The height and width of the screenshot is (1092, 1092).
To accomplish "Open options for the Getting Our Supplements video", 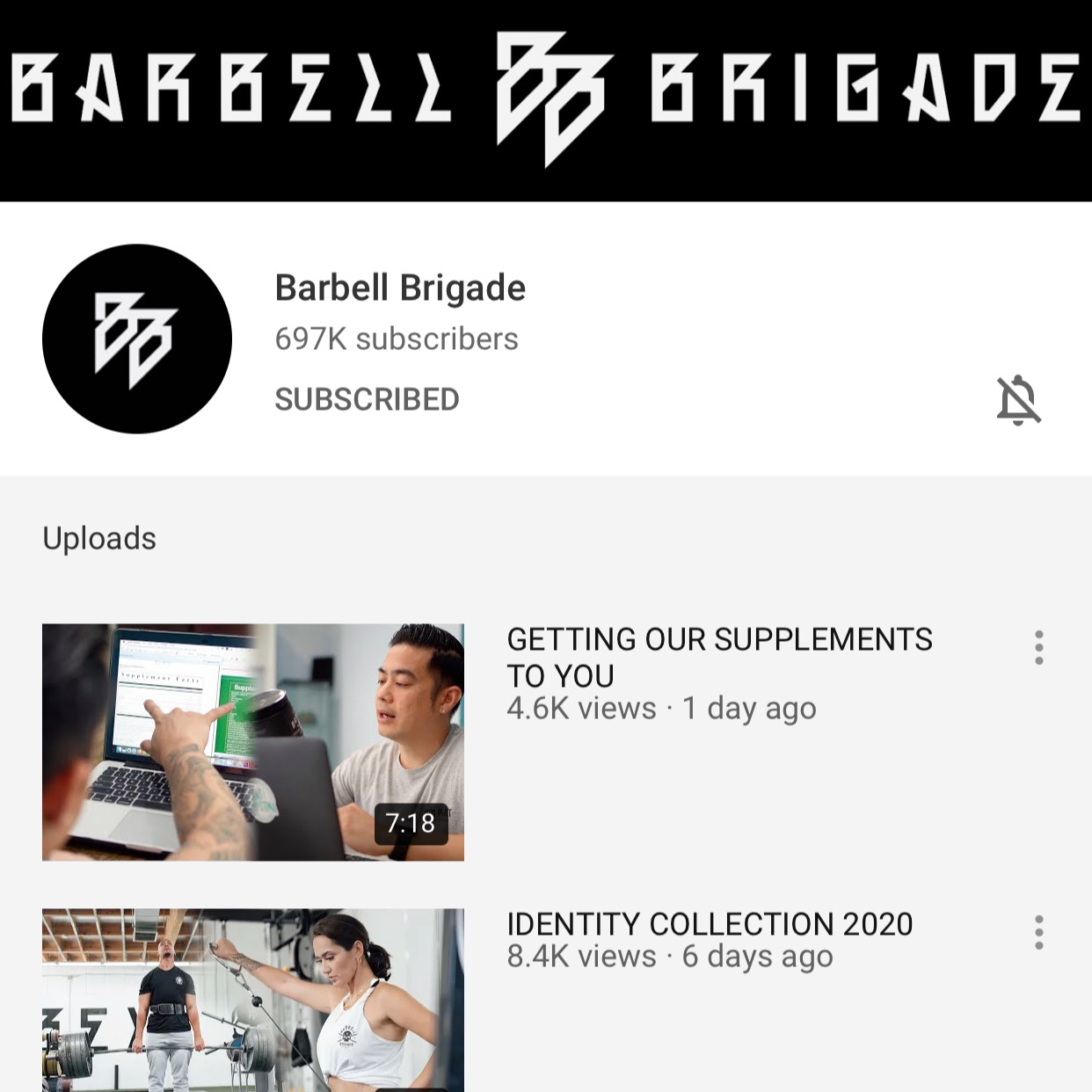I will click(x=1038, y=648).
